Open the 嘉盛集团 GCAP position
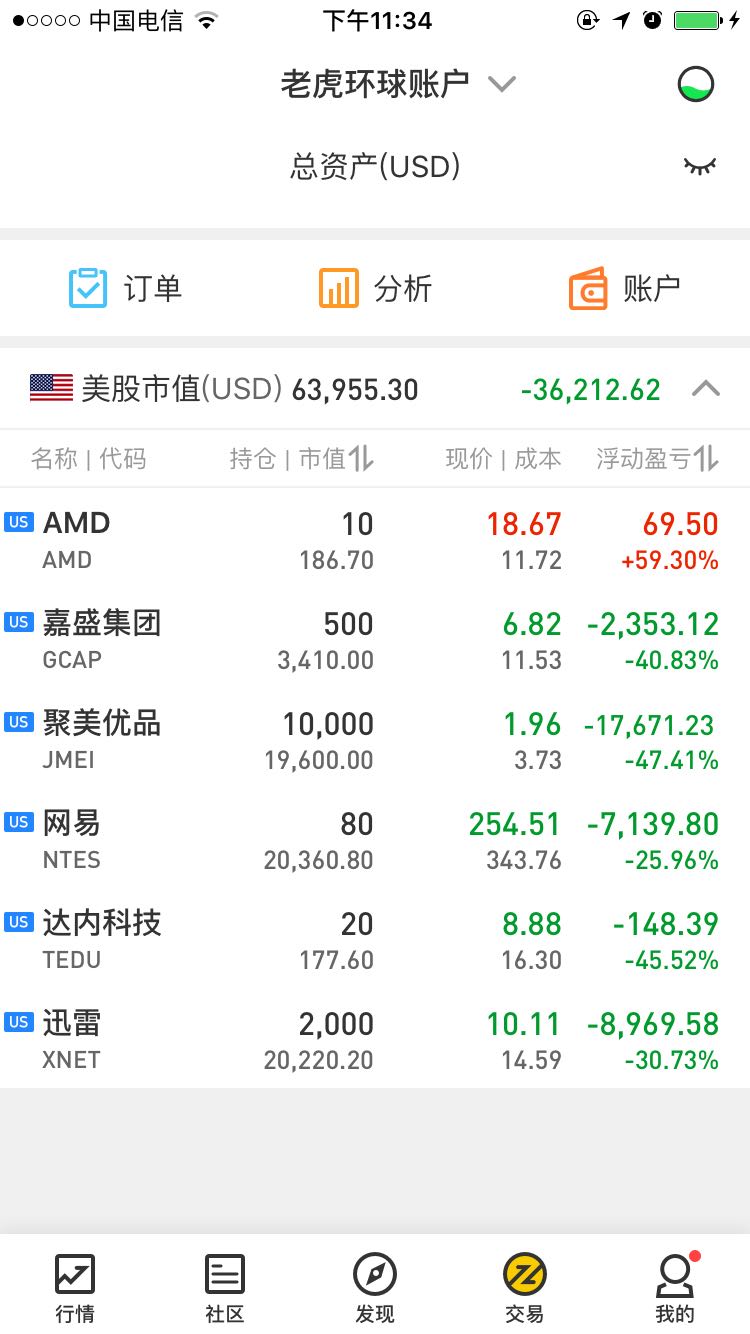 [375, 639]
